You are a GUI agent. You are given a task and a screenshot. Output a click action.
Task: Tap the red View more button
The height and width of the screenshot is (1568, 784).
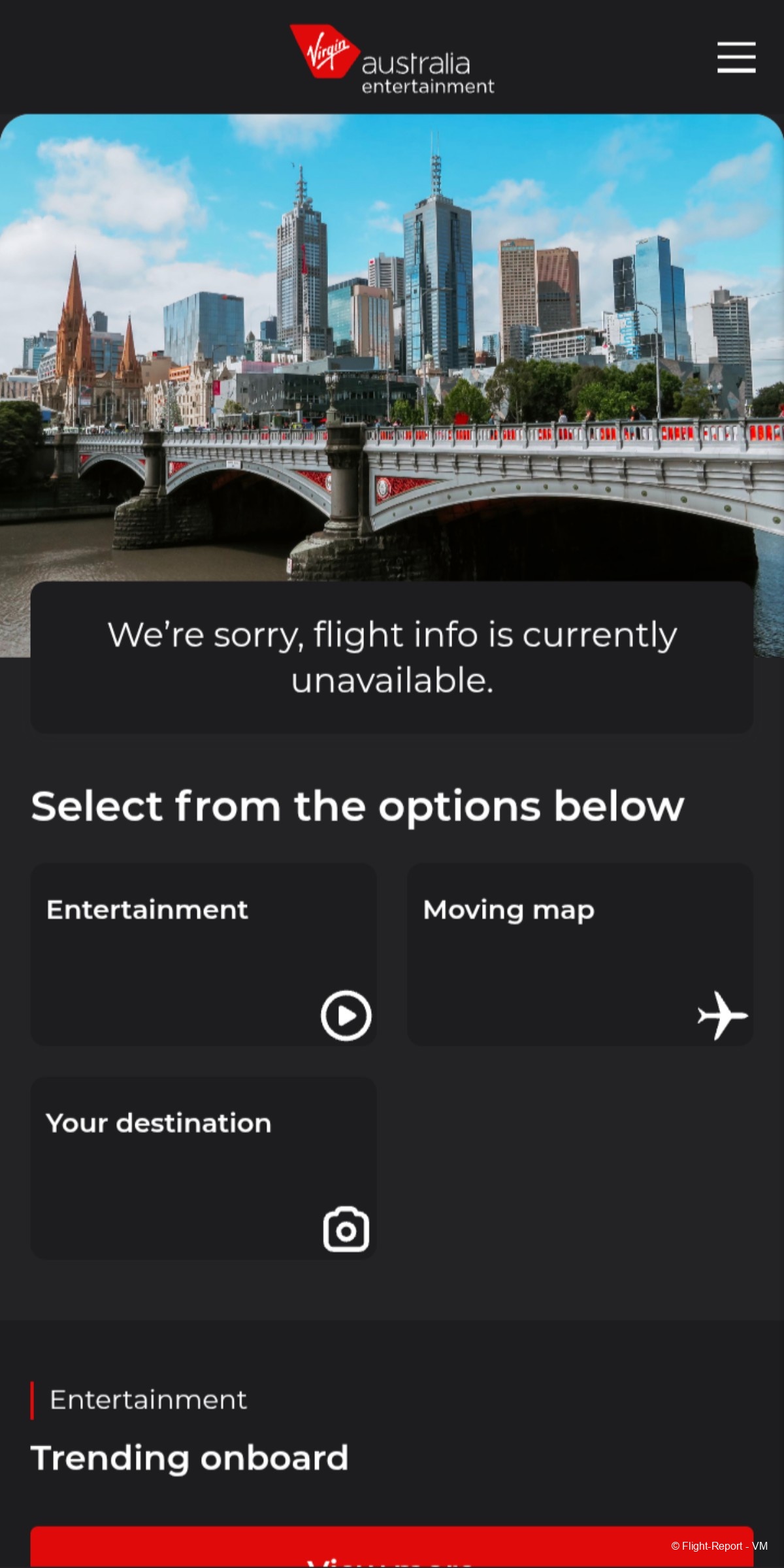[x=391, y=1550]
